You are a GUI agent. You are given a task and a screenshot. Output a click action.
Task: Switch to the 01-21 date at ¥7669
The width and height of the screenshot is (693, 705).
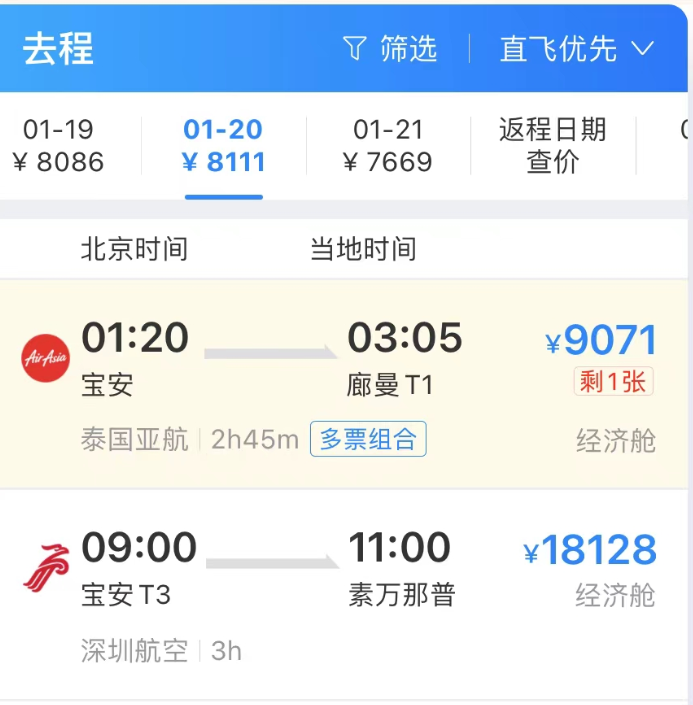click(x=388, y=146)
